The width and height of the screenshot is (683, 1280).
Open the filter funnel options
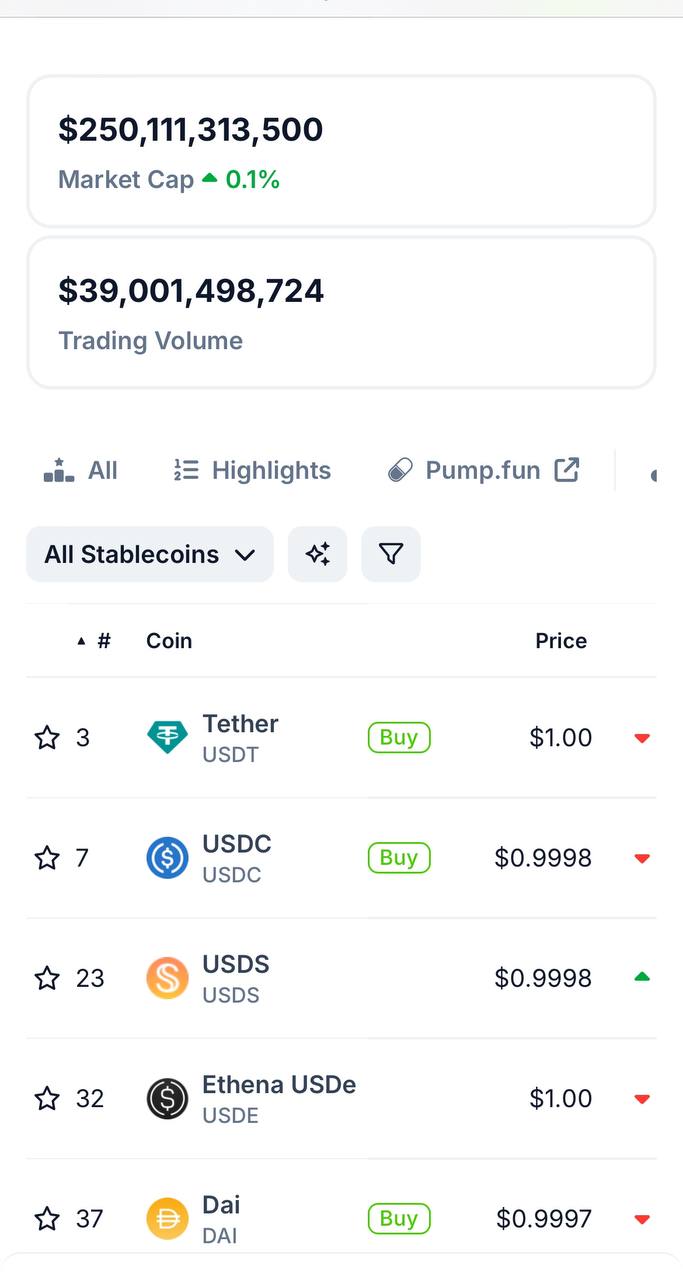click(x=391, y=554)
